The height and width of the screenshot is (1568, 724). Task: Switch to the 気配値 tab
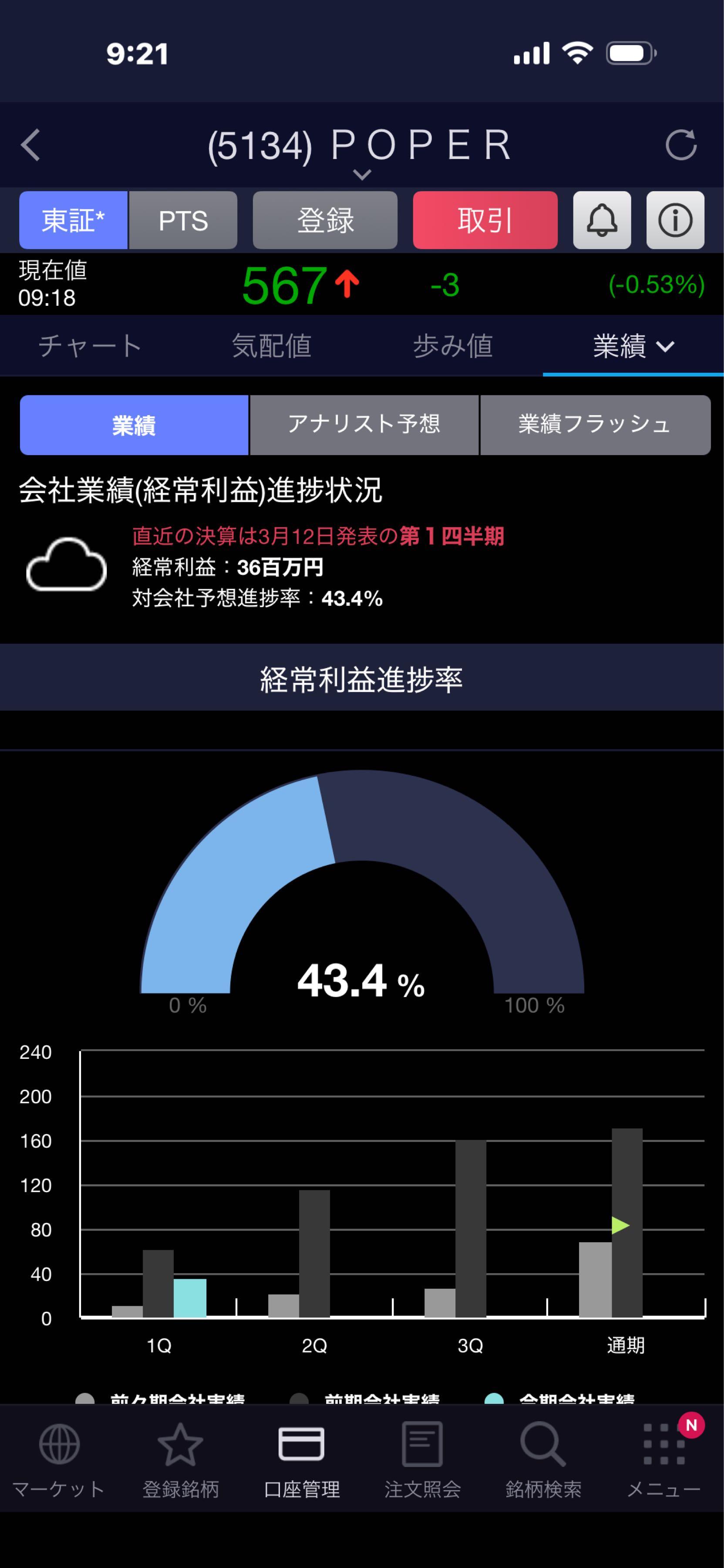(271, 346)
